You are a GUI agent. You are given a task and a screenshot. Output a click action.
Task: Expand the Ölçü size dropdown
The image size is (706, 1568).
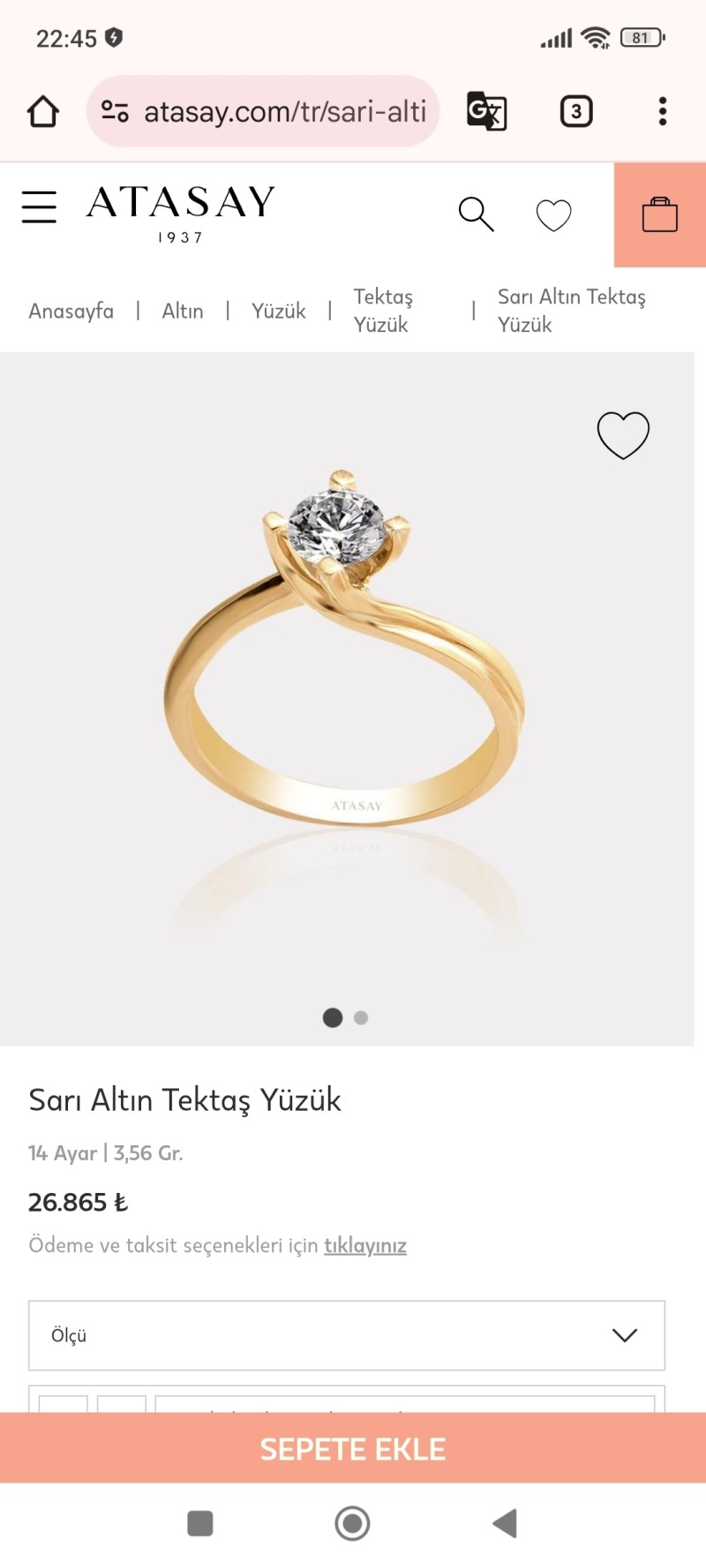346,1335
